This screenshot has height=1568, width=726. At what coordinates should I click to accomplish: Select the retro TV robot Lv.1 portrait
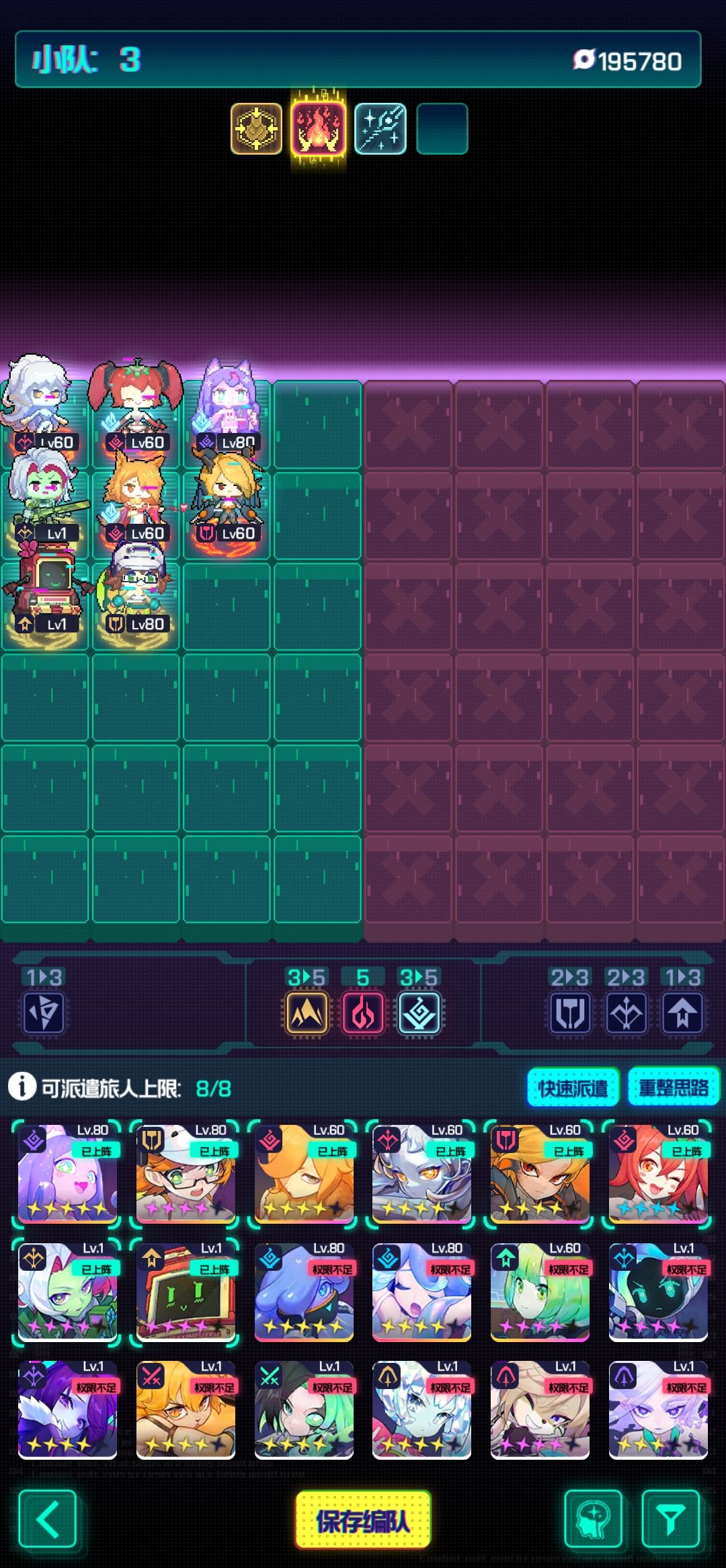click(186, 1292)
